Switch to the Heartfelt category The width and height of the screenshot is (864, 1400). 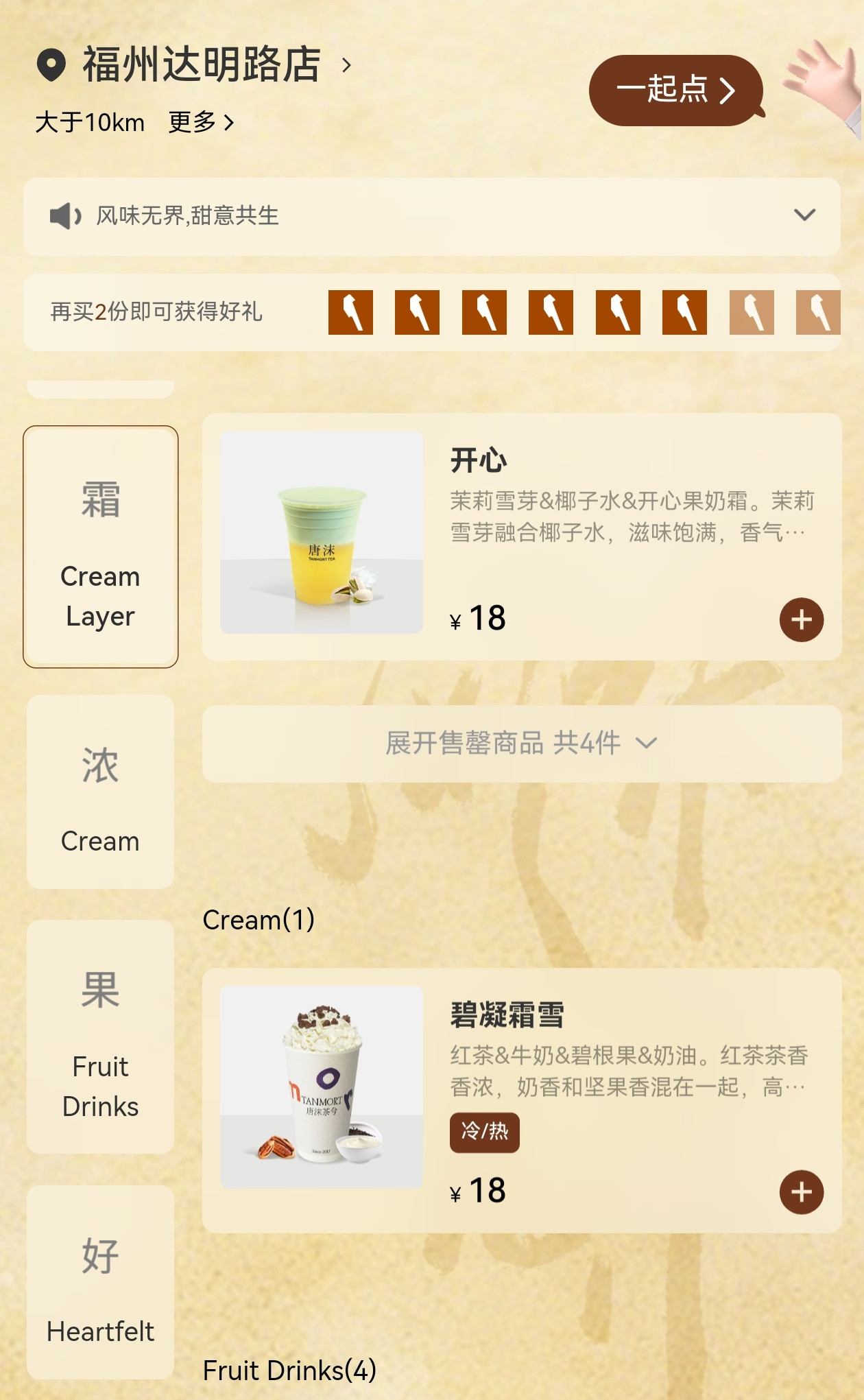click(x=101, y=1283)
